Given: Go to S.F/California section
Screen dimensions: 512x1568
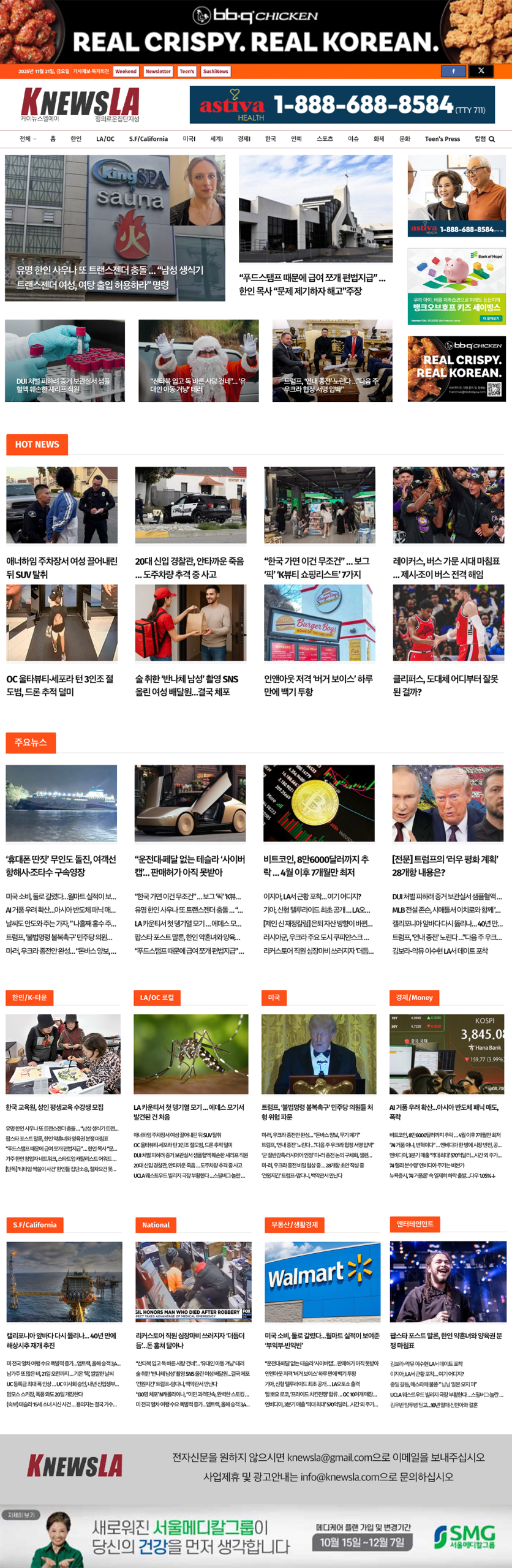Looking at the screenshot, I should [x=148, y=139].
